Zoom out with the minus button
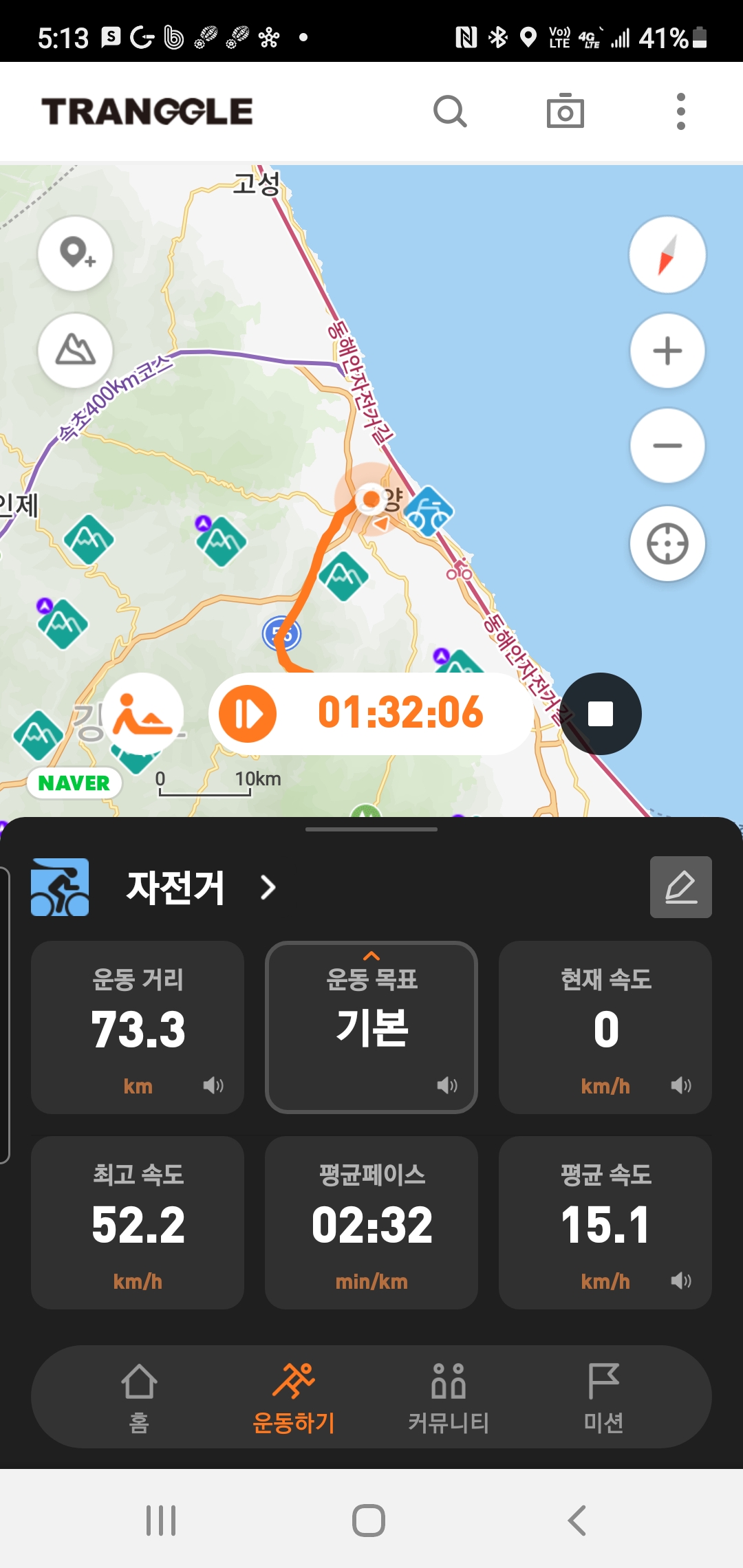Screen dimensions: 743x1568 click(667, 446)
